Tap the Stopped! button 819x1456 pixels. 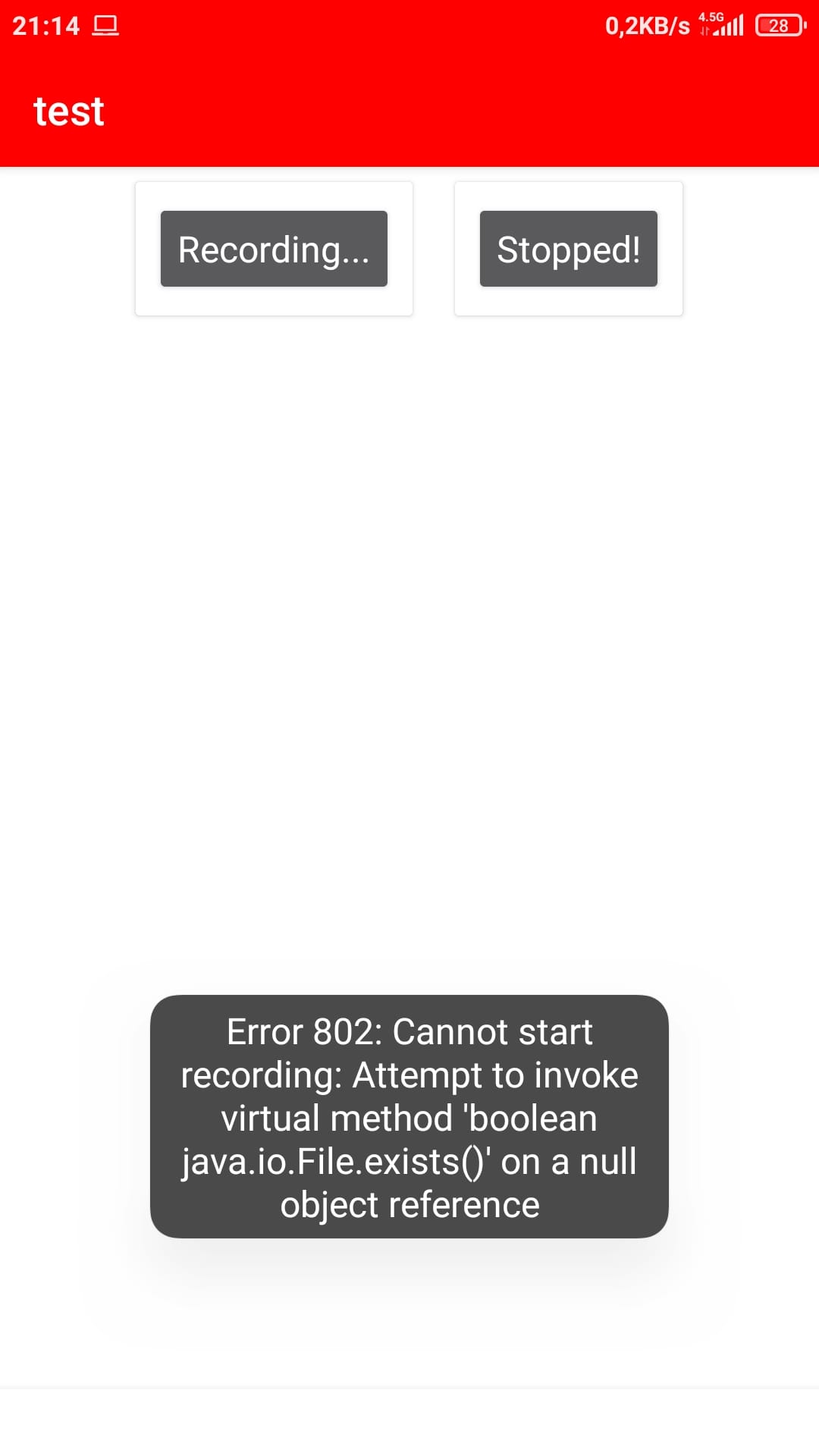[568, 249]
